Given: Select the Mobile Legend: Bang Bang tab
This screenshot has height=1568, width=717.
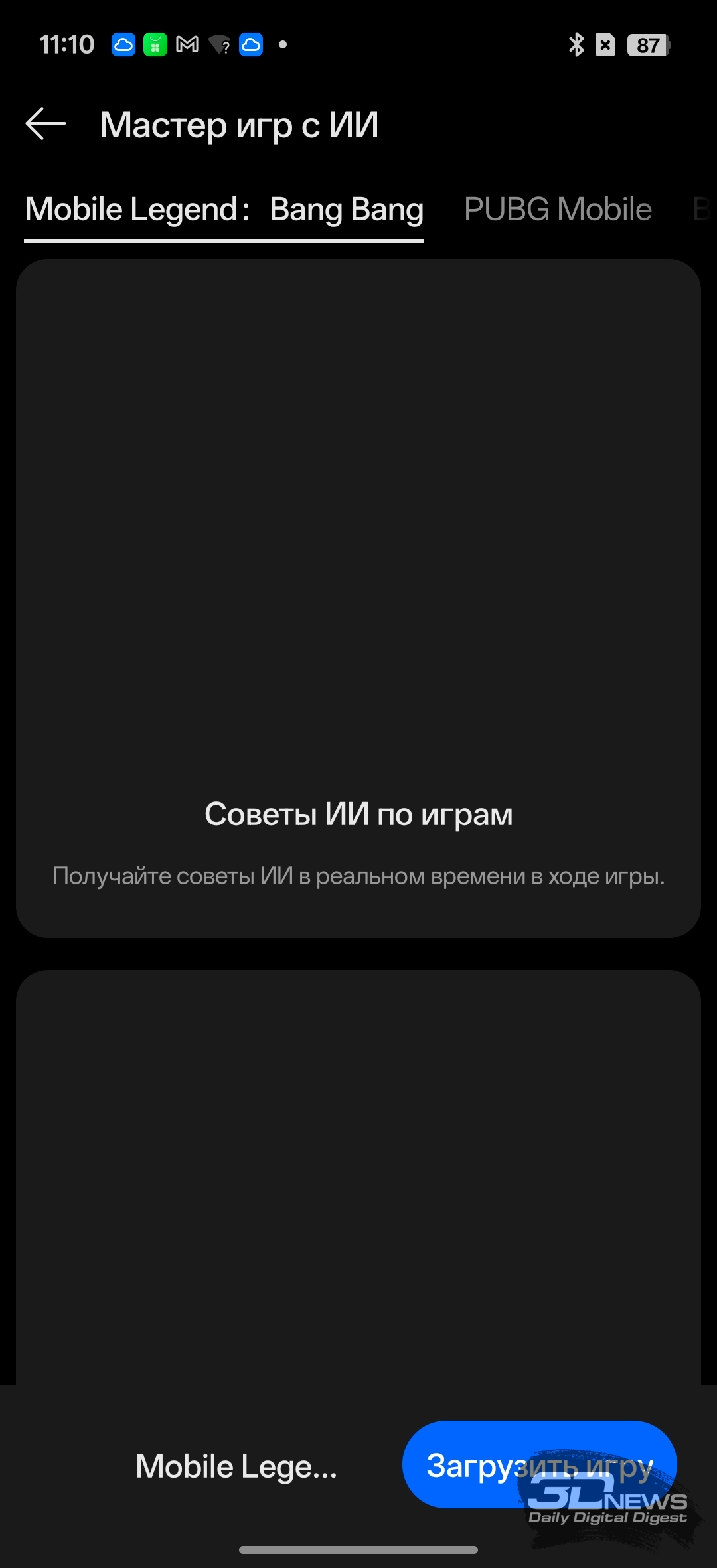Looking at the screenshot, I should tap(224, 210).
